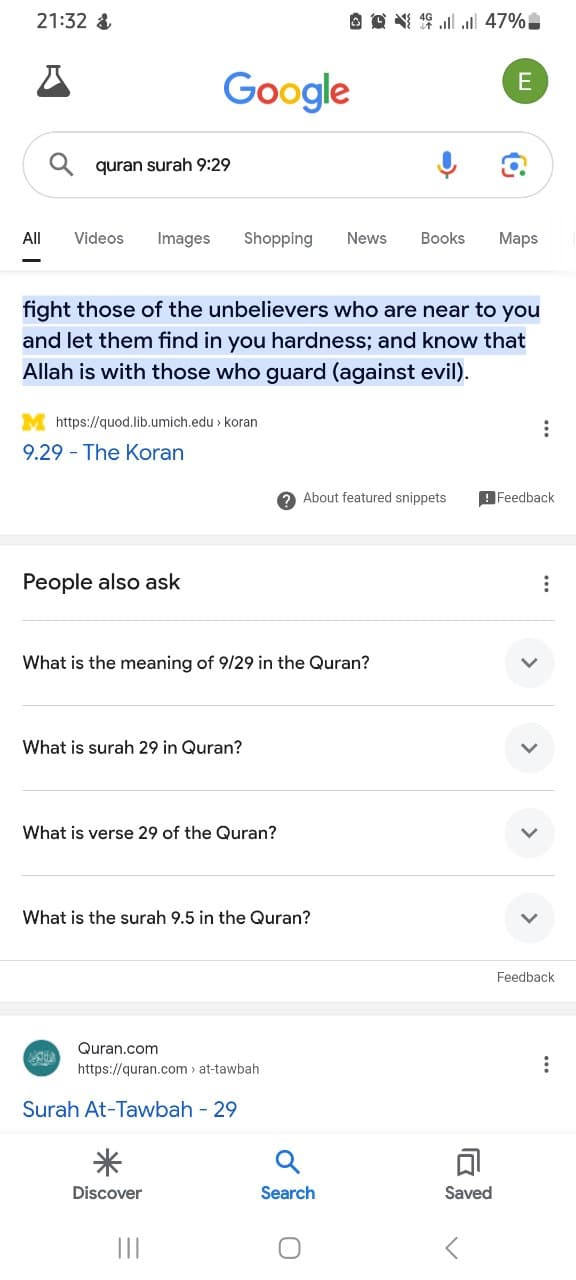Tap the search box with quran surah 9:29
576x1280 pixels.
pyautogui.click(x=288, y=165)
